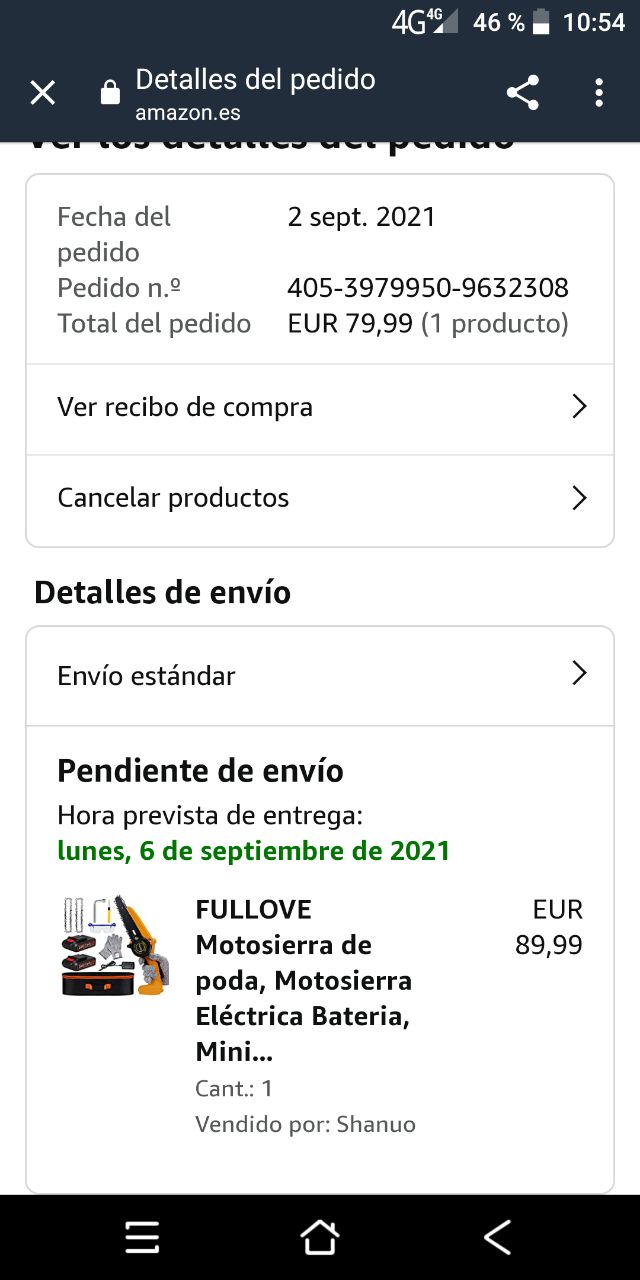Open the browser overflow menu
Screen dimensions: 640x1280
coord(599,93)
